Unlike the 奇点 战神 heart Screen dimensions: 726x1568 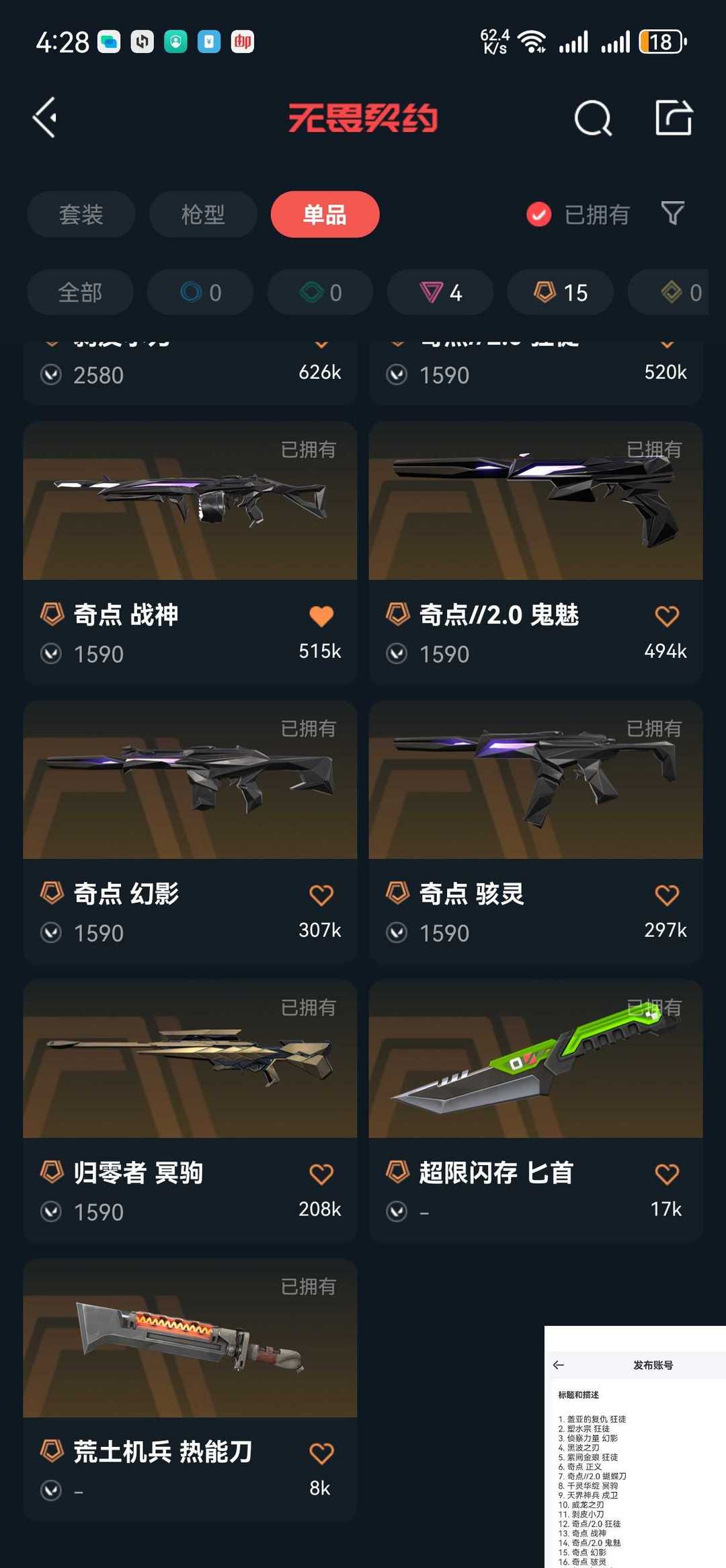tap(321, 615)
